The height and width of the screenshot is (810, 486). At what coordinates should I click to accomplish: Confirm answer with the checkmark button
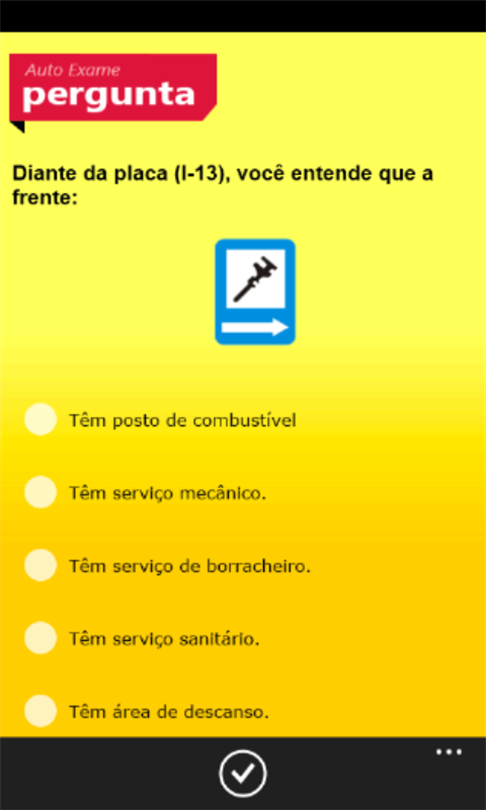[x=243, y=773]
